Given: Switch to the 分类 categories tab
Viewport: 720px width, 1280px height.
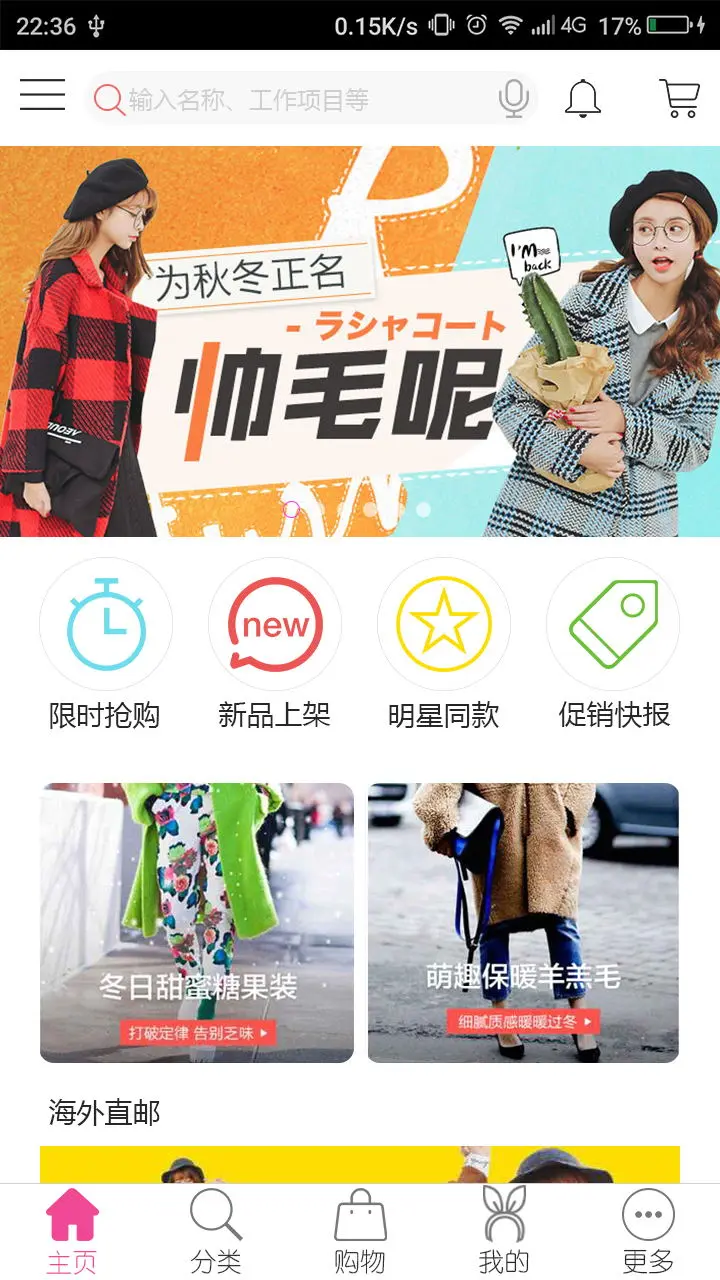Looking at the screenshot, I should 216,1232.
